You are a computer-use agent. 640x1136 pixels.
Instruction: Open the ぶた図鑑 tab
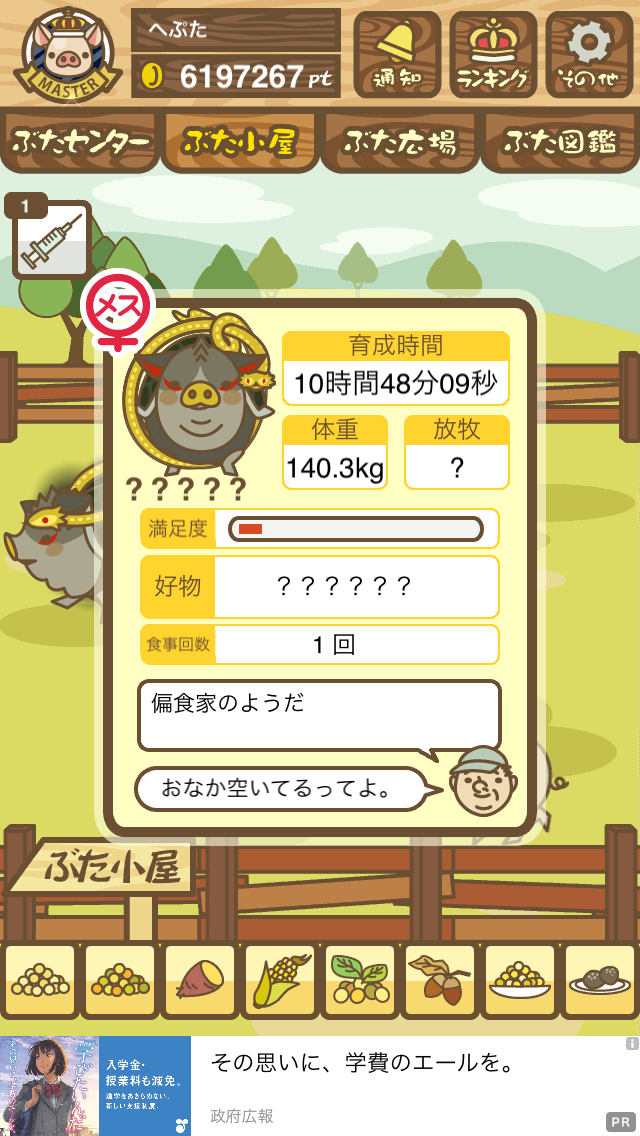click(560, 141)
